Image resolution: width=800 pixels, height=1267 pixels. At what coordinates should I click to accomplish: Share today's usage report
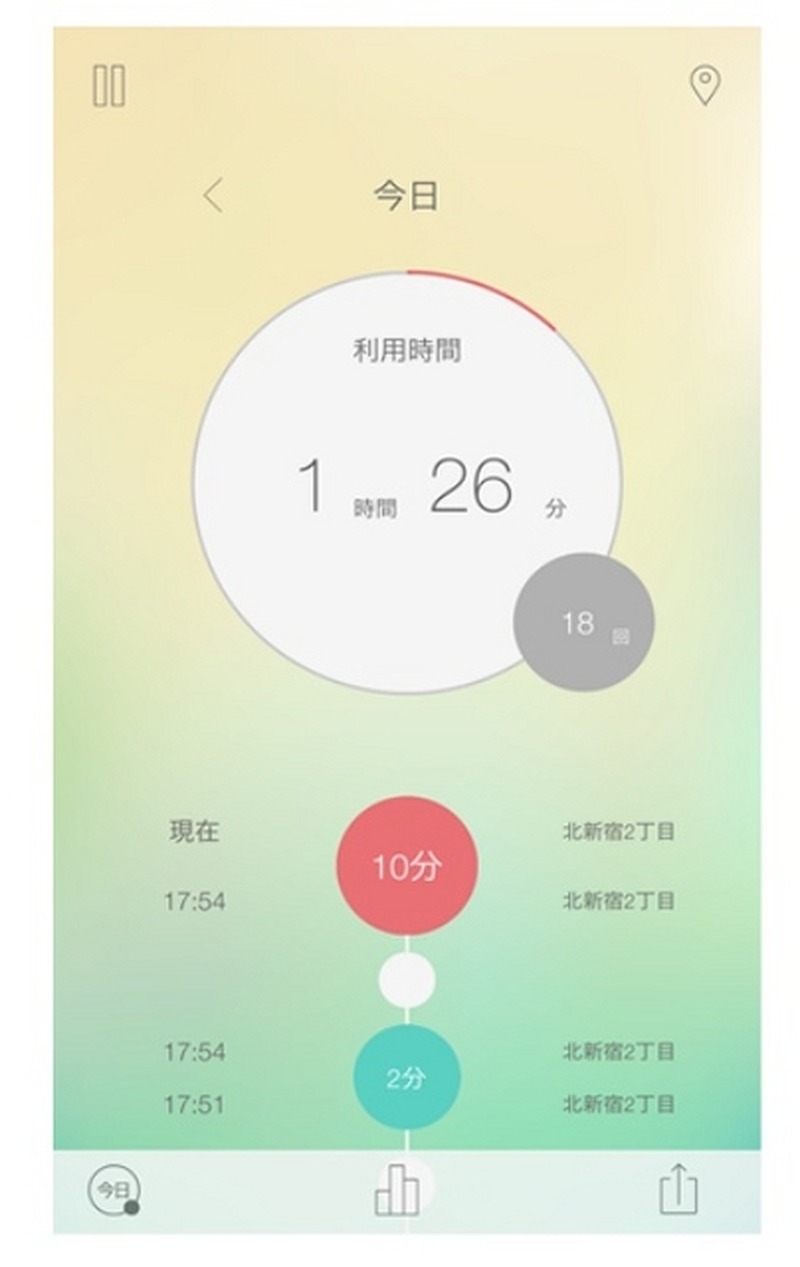pos(679,1189)
